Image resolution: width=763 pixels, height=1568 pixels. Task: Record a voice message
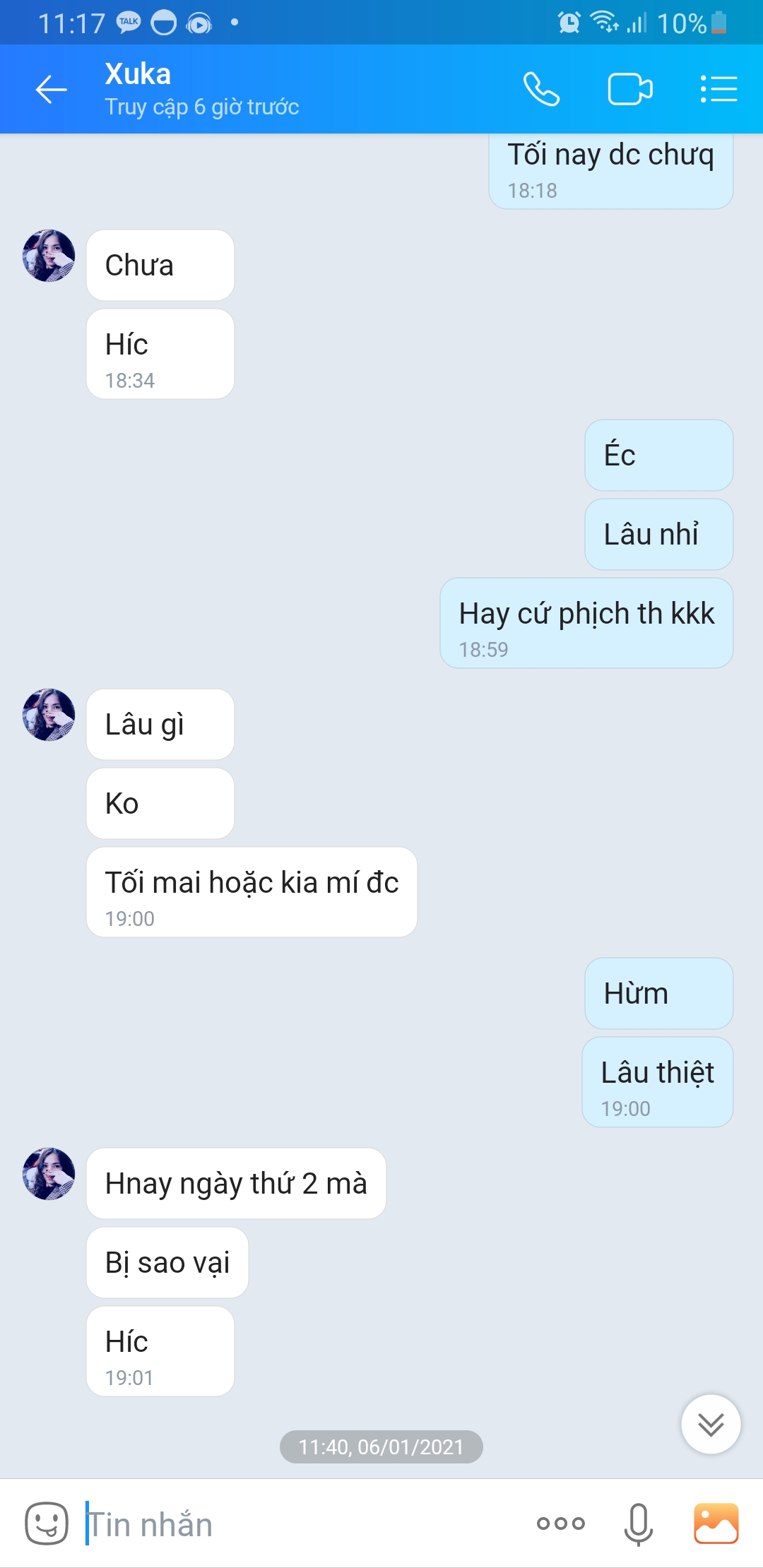point(638,1524)
